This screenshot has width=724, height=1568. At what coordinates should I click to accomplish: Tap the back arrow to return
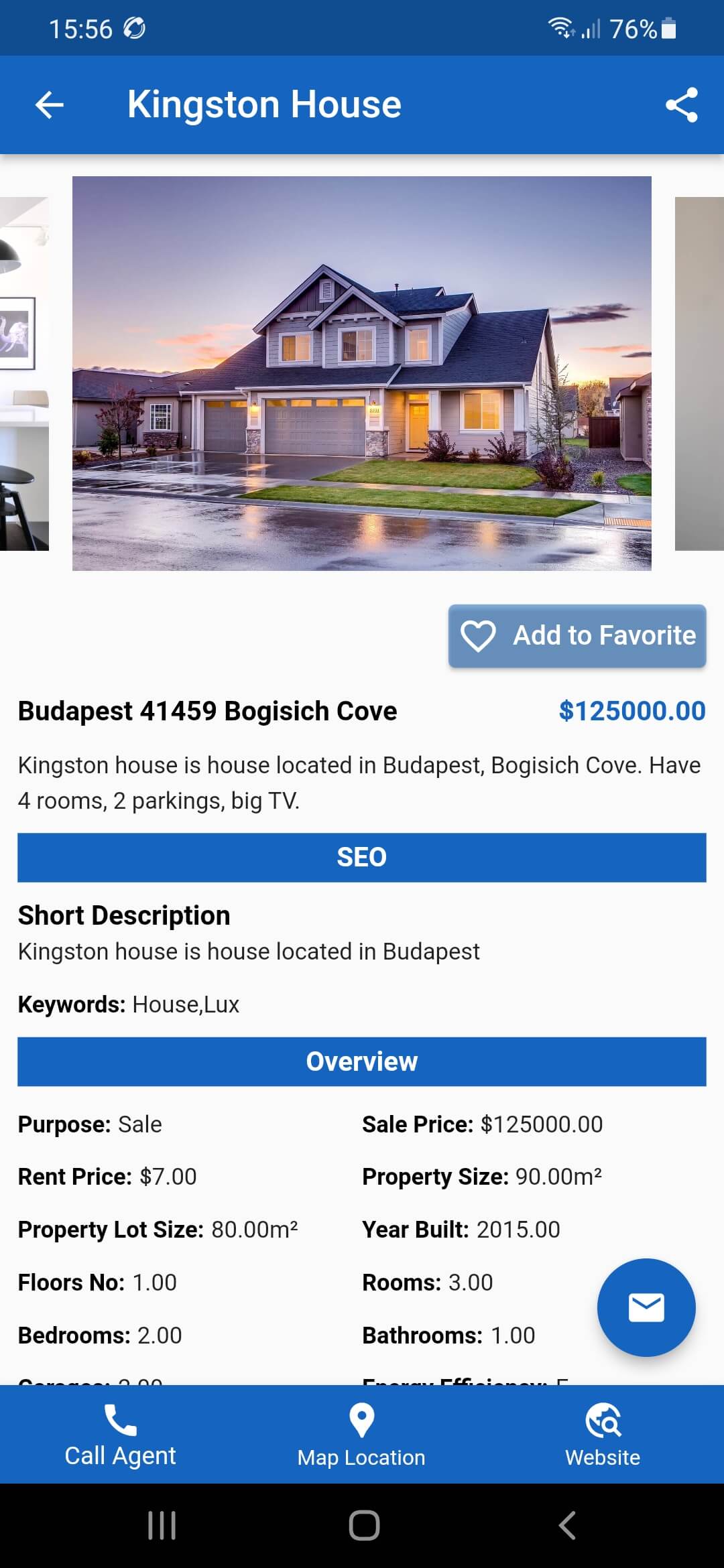49,104
